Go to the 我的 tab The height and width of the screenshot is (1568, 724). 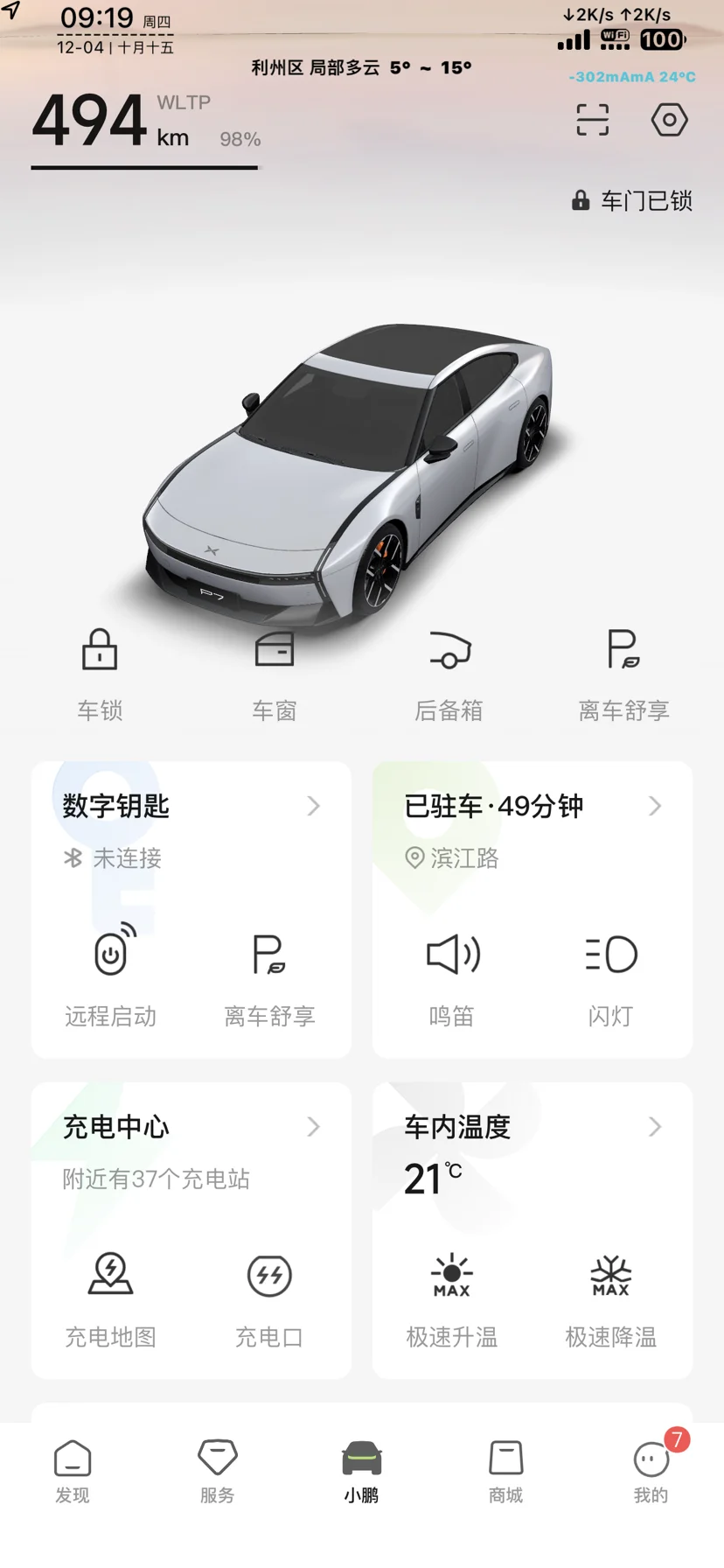(x=651, y=1472)
